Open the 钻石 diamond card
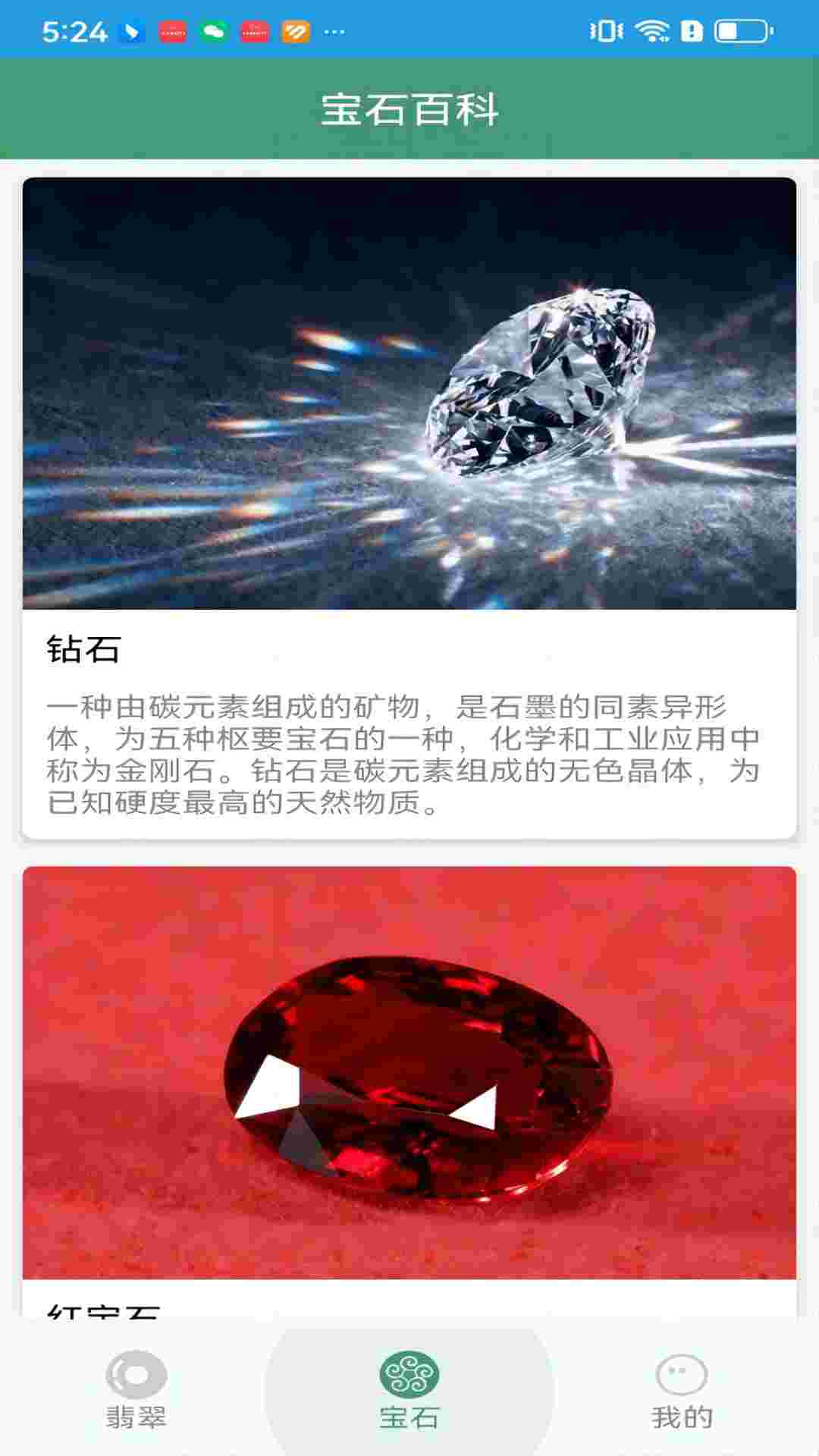The image size is (819, 1456). 409,507
